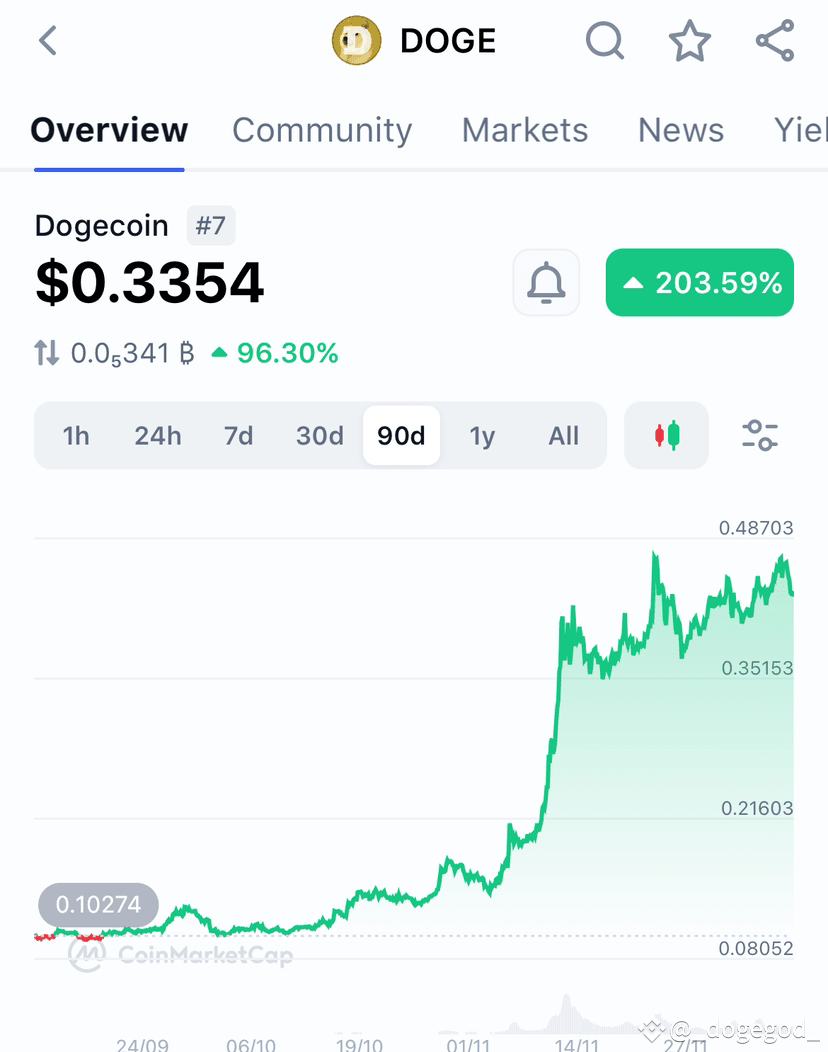Open price alert bell settings
Image resolution: width=828 pixels, height=1052 pixels.
click(546, 283)
